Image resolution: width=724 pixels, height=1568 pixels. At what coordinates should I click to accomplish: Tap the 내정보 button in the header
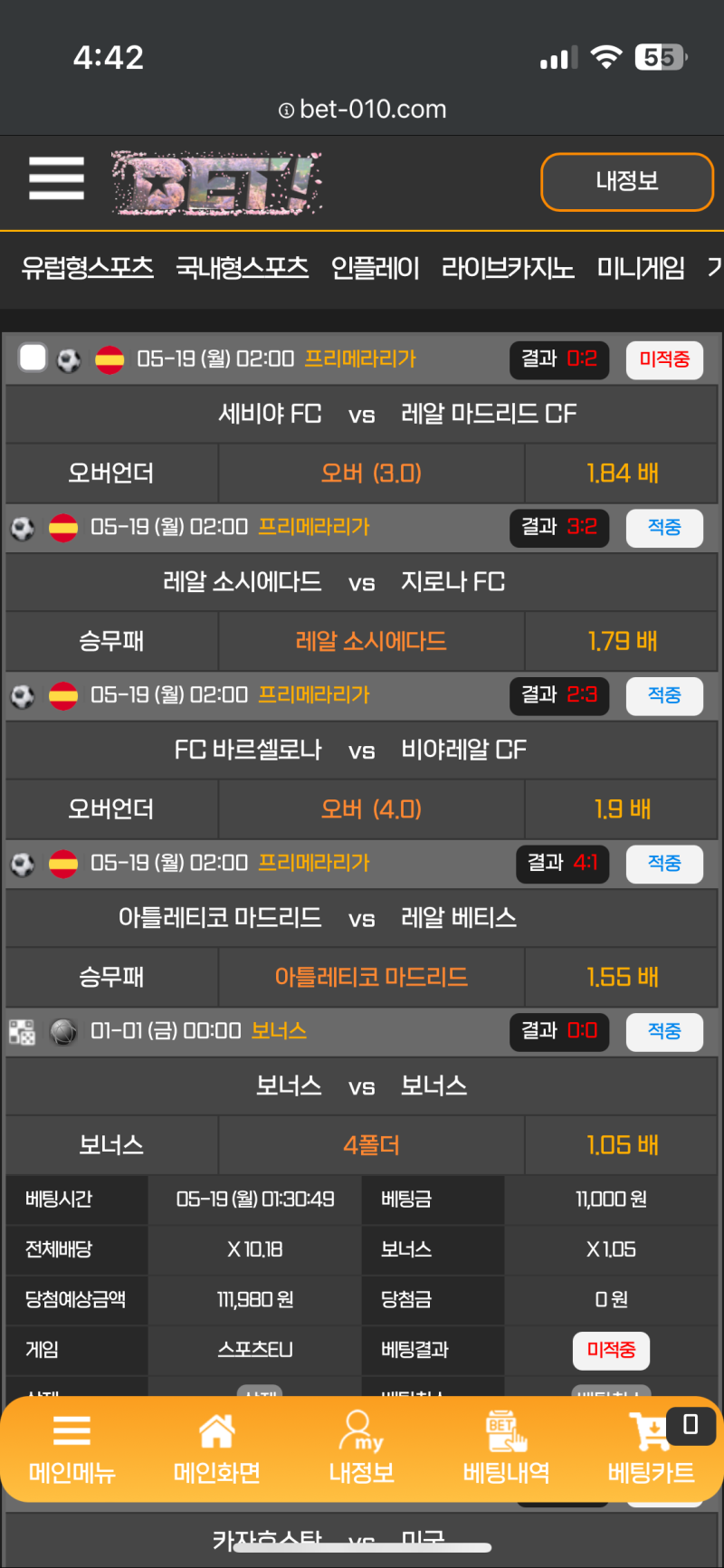pos(626,182)
